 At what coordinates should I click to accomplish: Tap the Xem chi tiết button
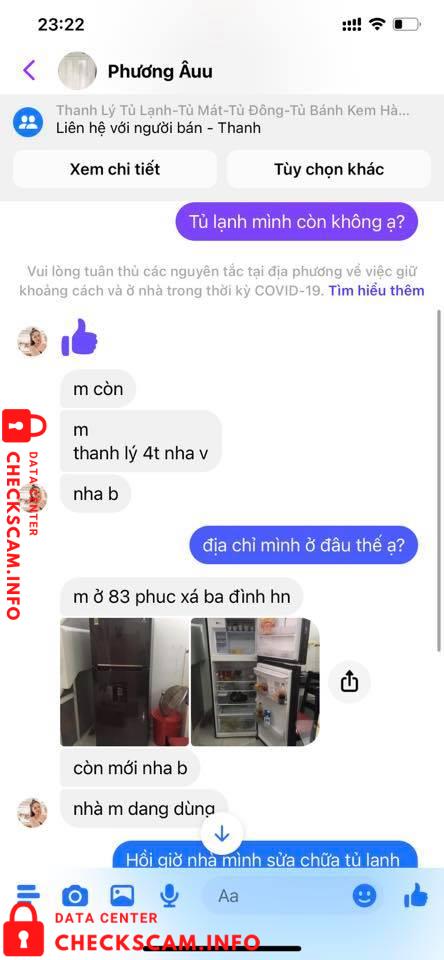[x=115, y=169]
